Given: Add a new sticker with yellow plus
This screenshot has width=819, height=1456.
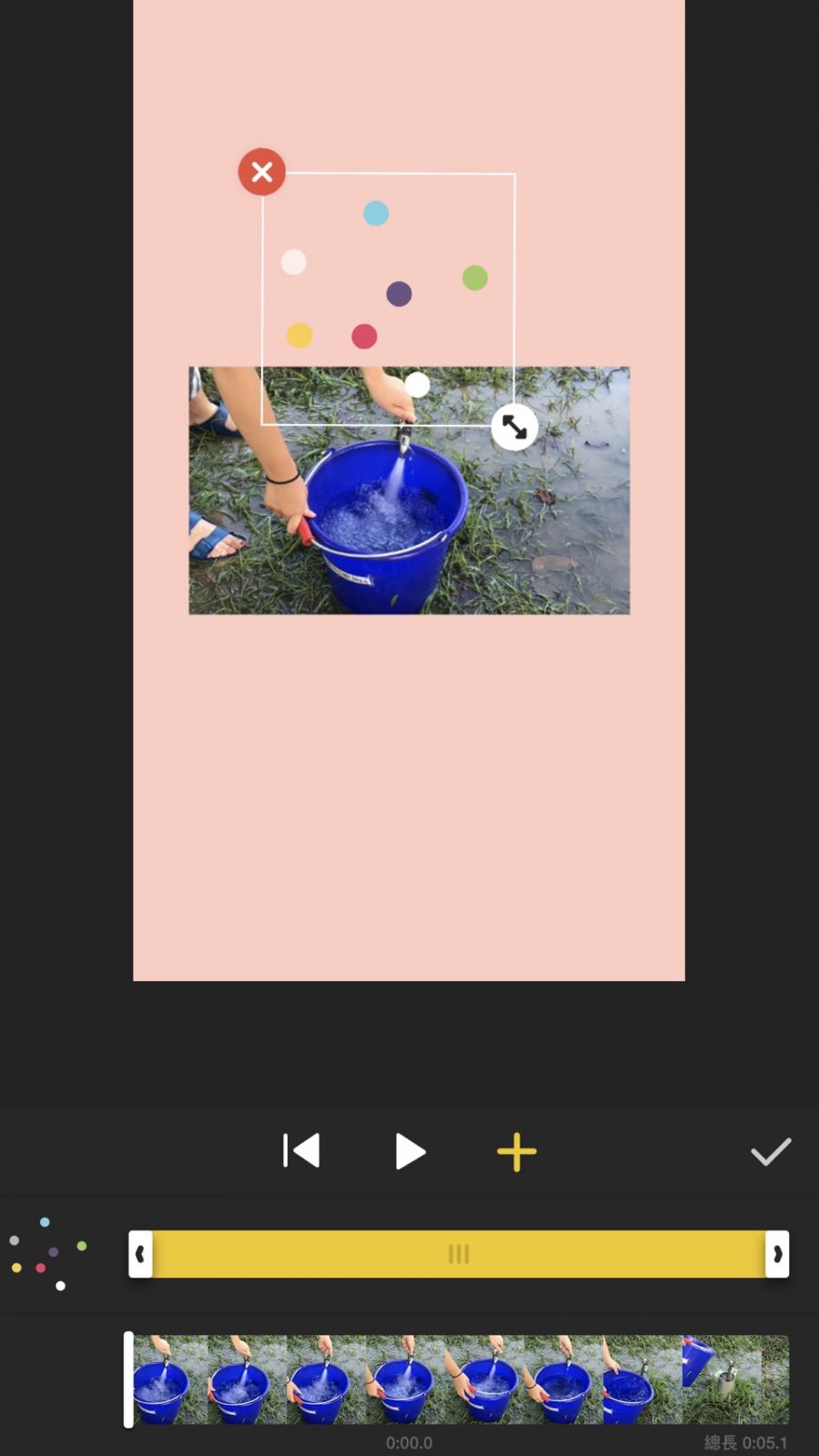Looking at the screenshot, I should click(x=516, y=1152).
